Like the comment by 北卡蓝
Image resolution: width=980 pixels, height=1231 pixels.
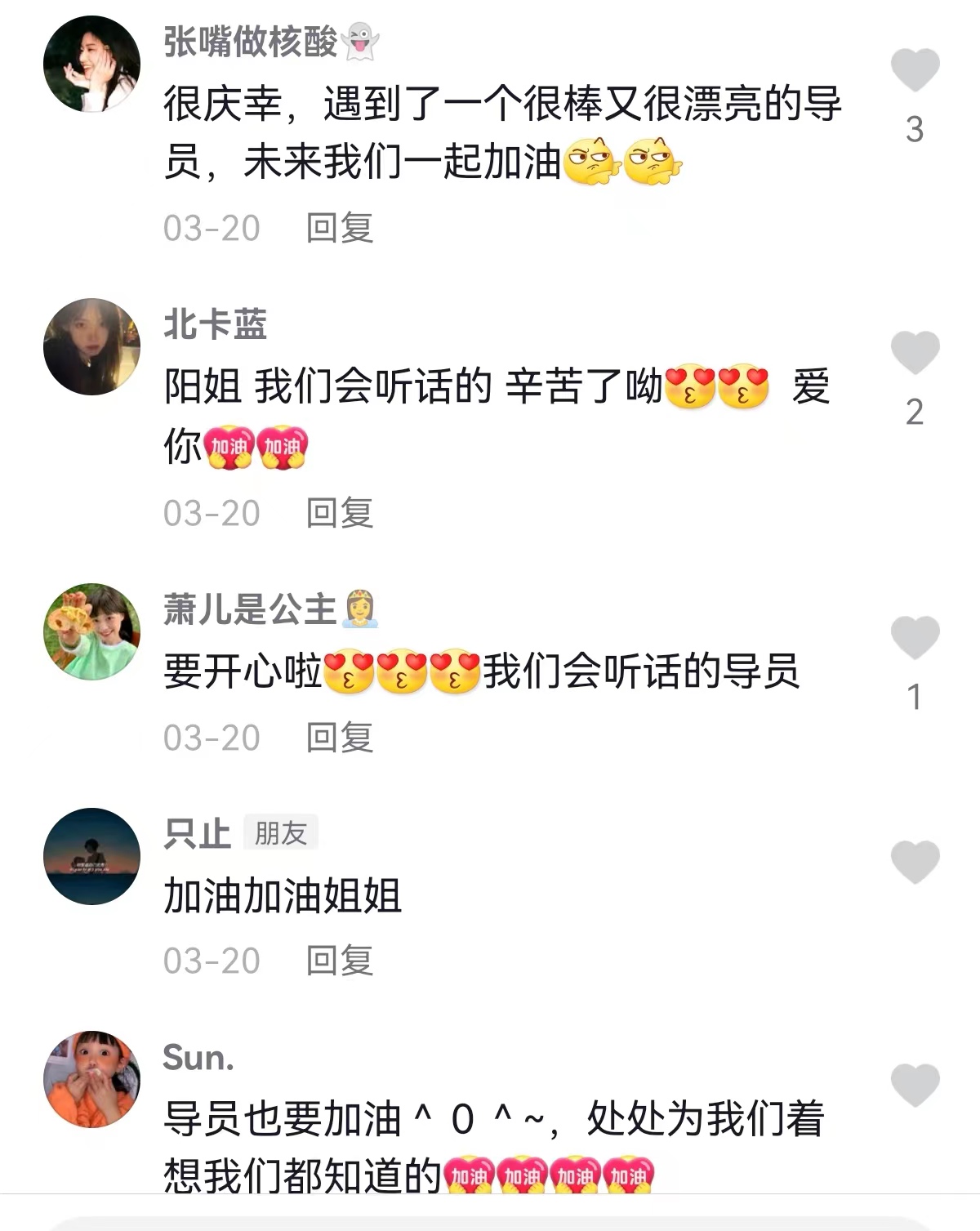915,353
